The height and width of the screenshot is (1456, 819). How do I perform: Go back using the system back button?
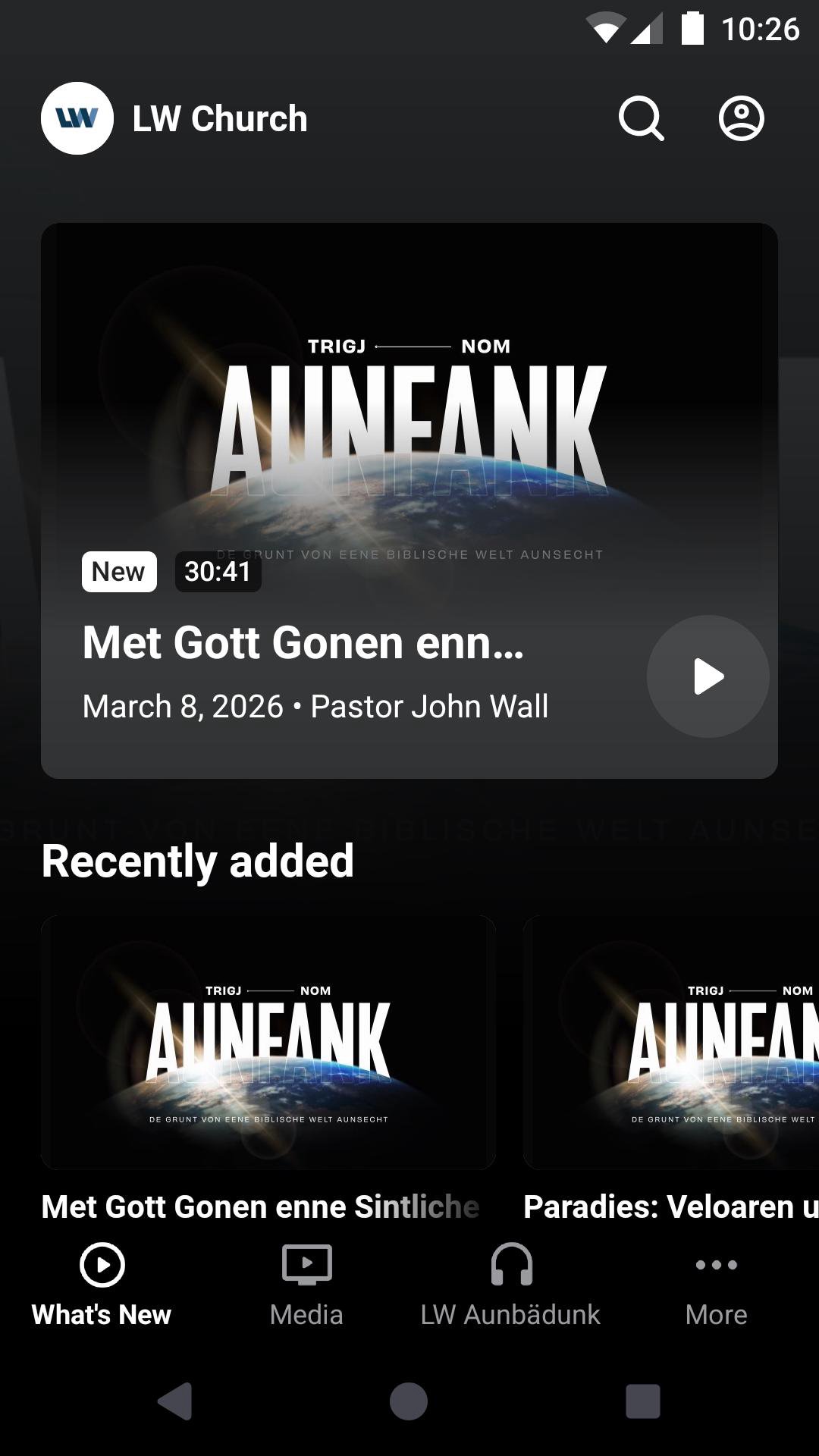click(175, 1401)
